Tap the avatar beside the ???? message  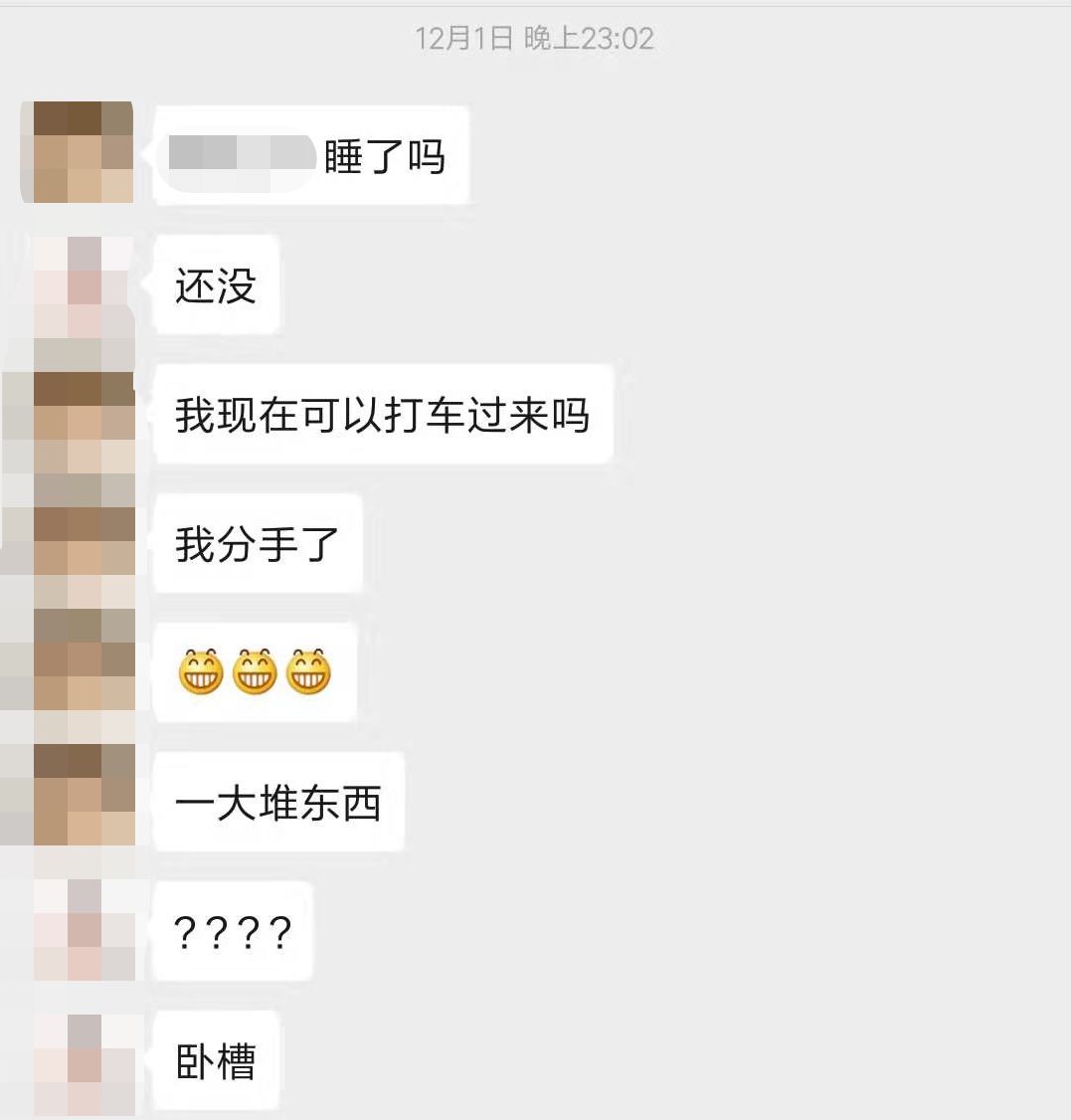pos(84,931)
